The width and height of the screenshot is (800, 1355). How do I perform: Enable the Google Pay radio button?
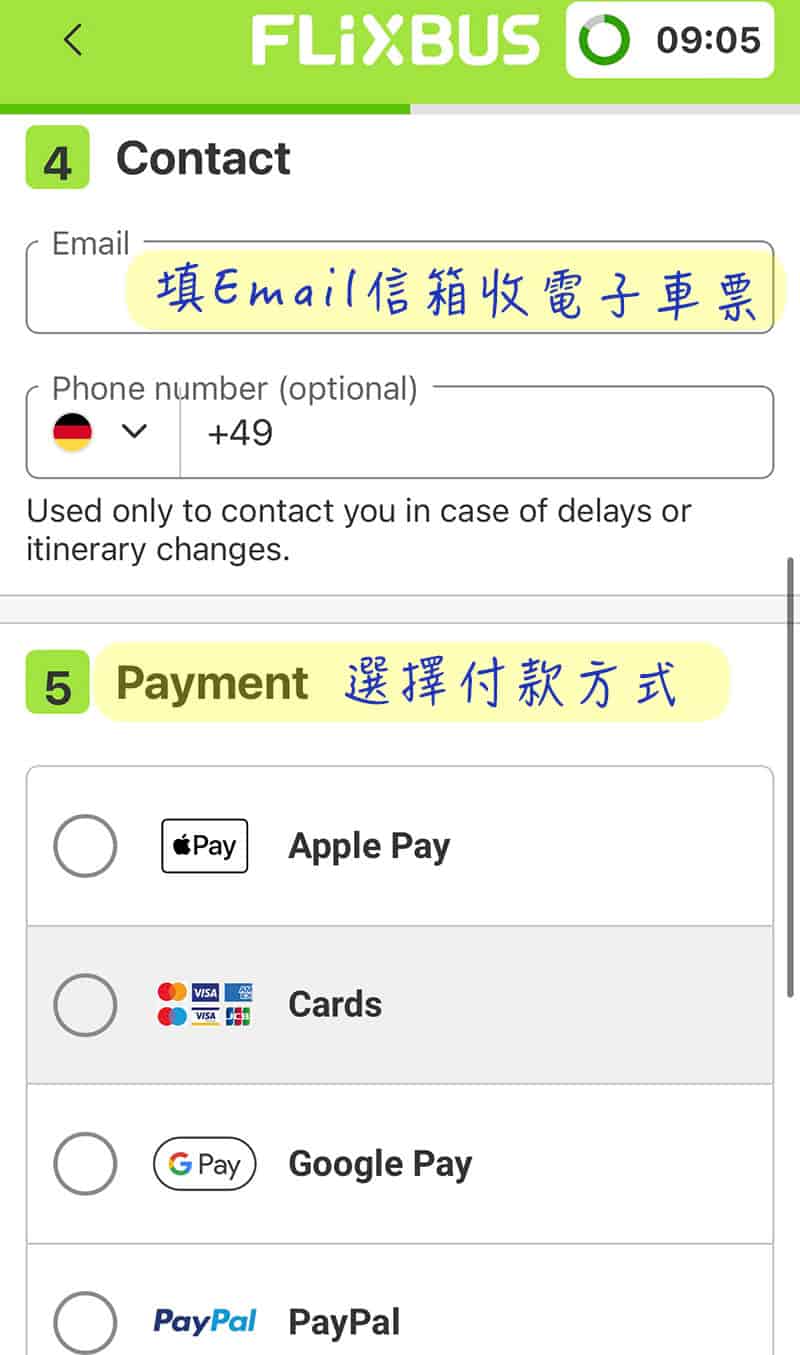pyautogui.click(x=85, y=1164)
